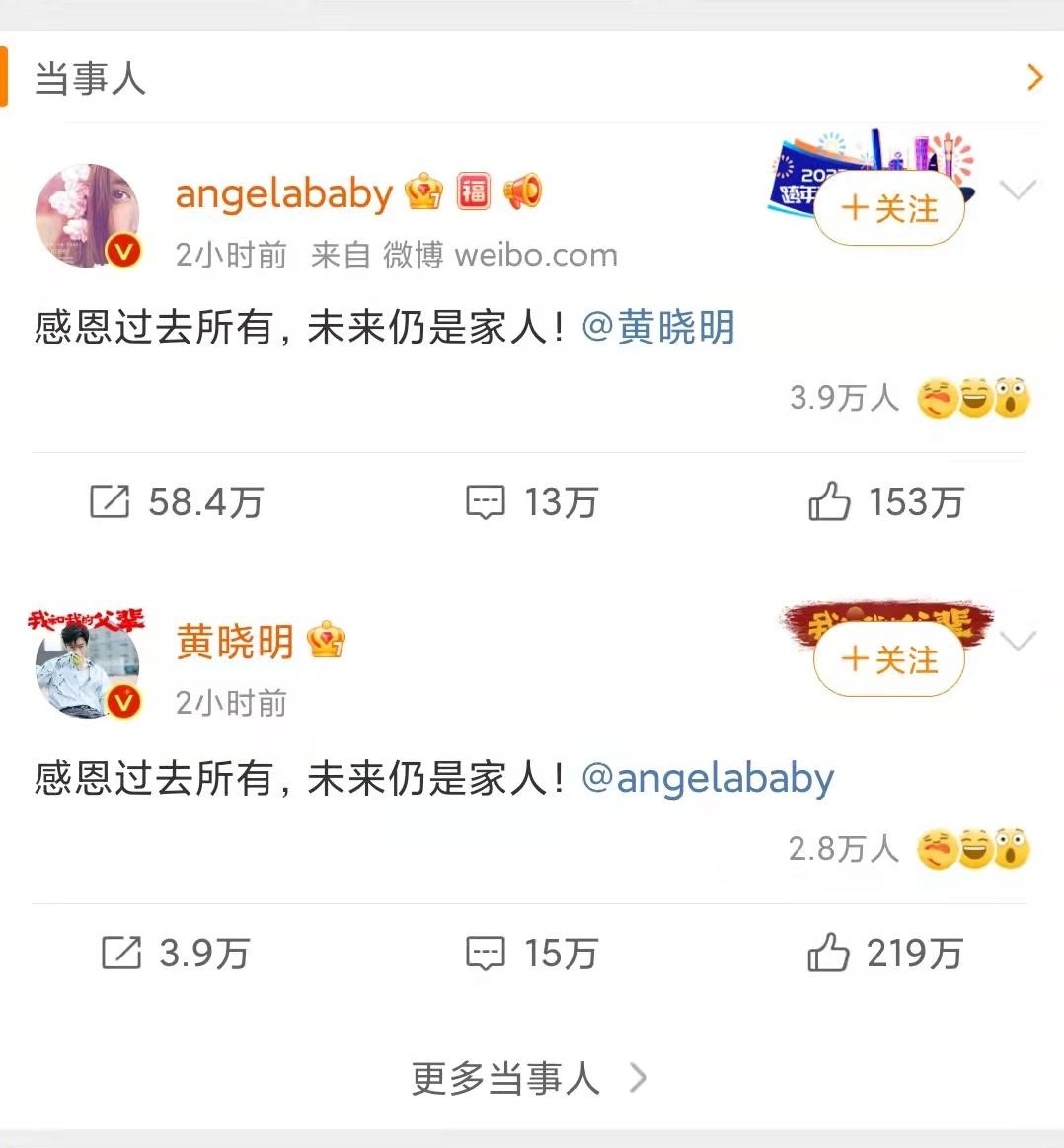Image resolution: width=1064 pixels, height=1148 pixels.
Task: Repost angelababy's post
Action: tap(178, 502)
